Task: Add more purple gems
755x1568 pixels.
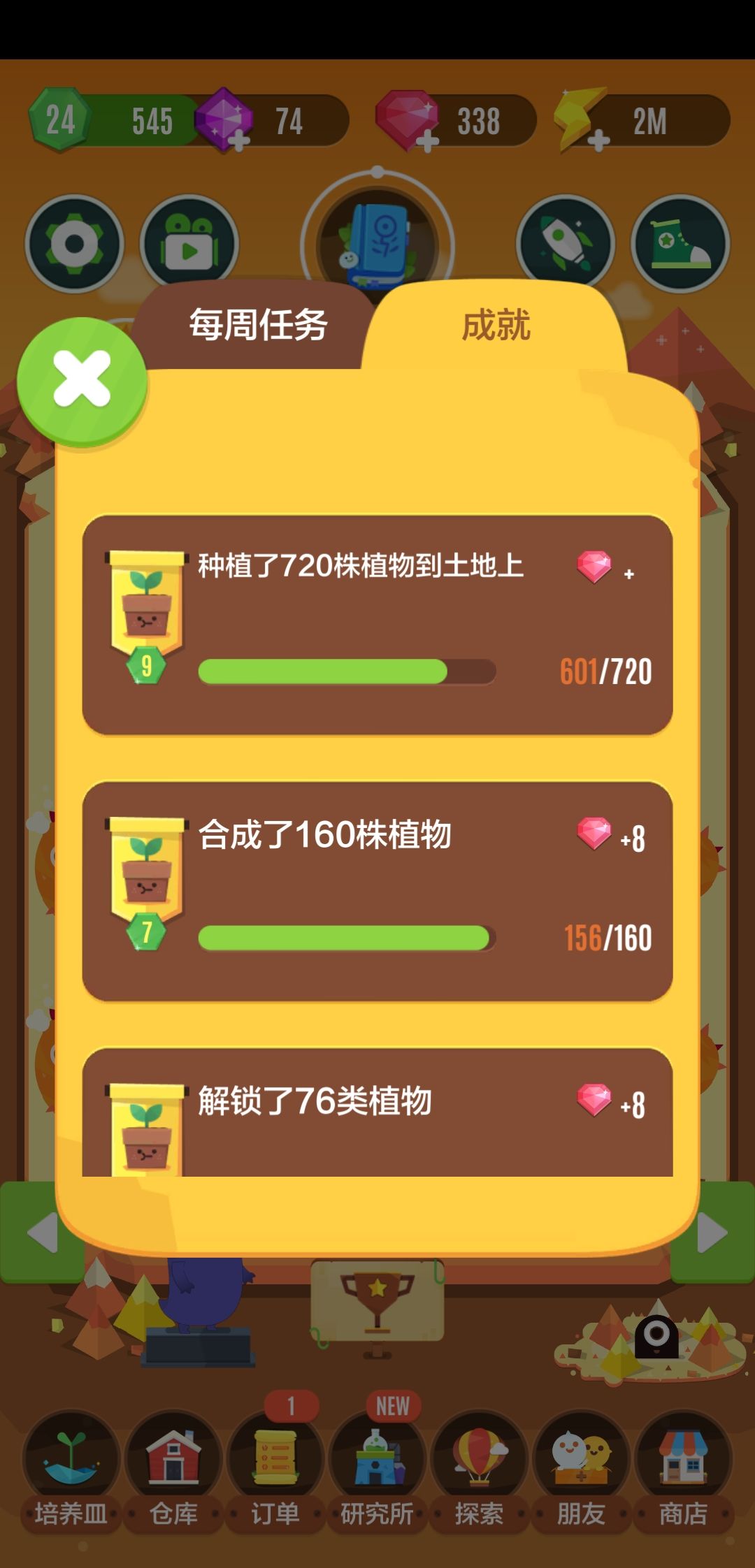Action: tap(239, 140)
